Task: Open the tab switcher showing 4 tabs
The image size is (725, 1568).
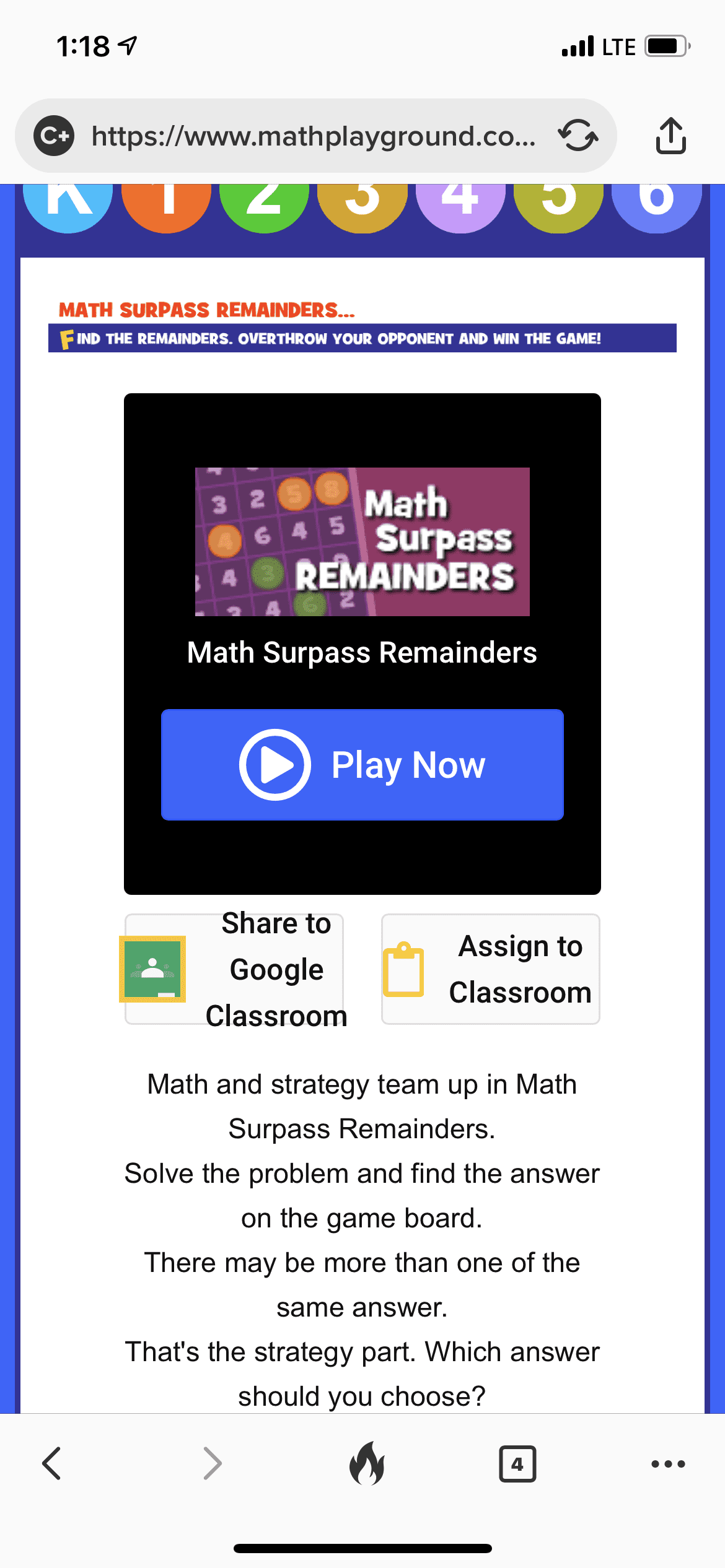Action: point(517,1464)
